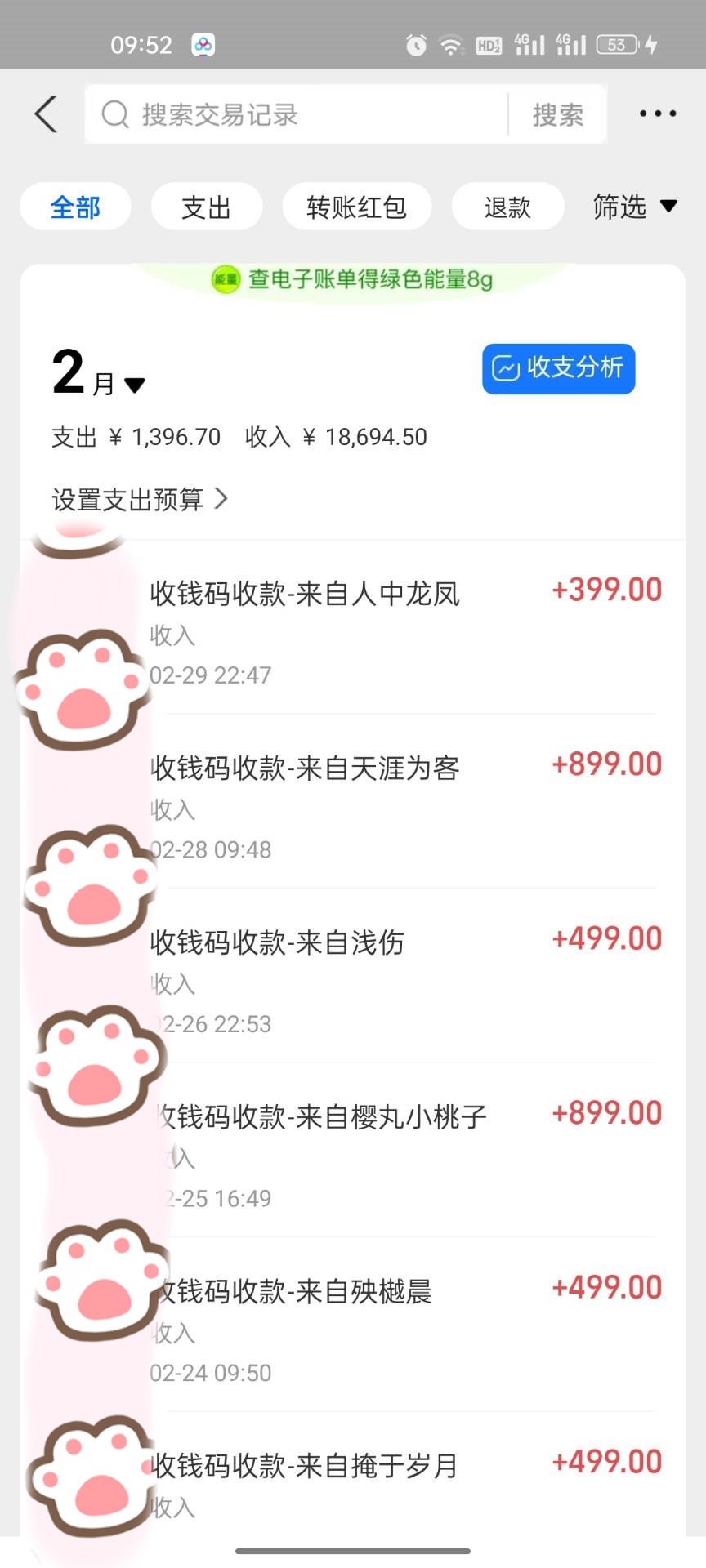Click the back arrow to leave transaction records

tap(47, 114)
